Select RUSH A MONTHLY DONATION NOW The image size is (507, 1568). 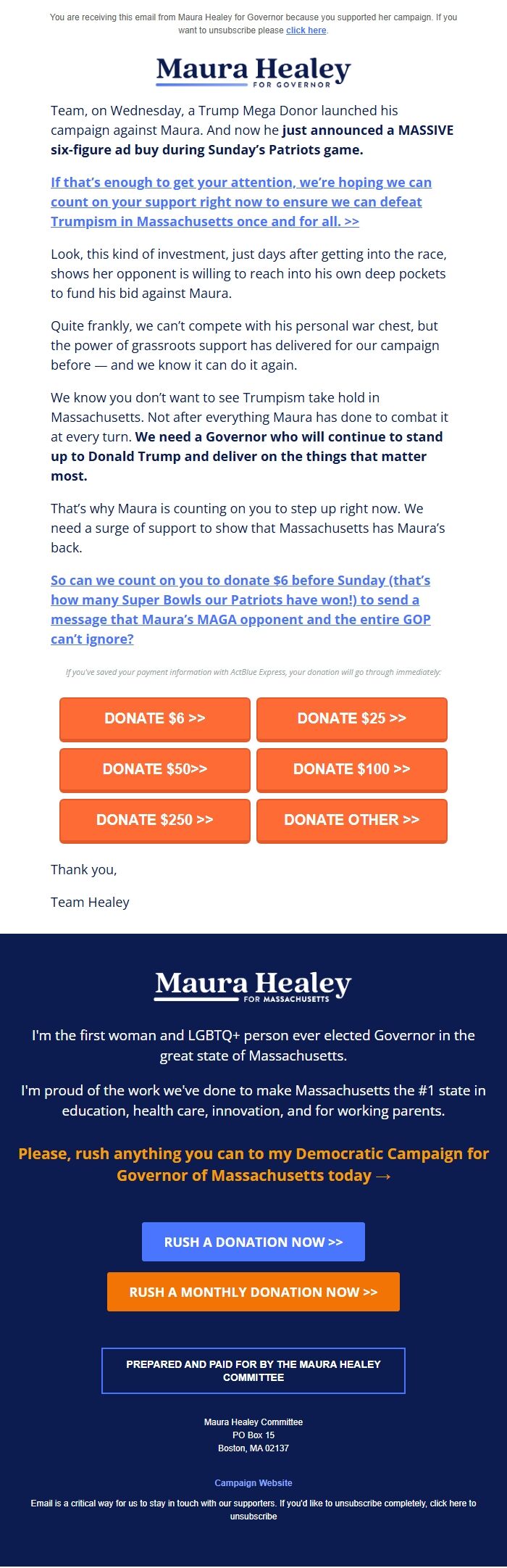point(253,1292)
